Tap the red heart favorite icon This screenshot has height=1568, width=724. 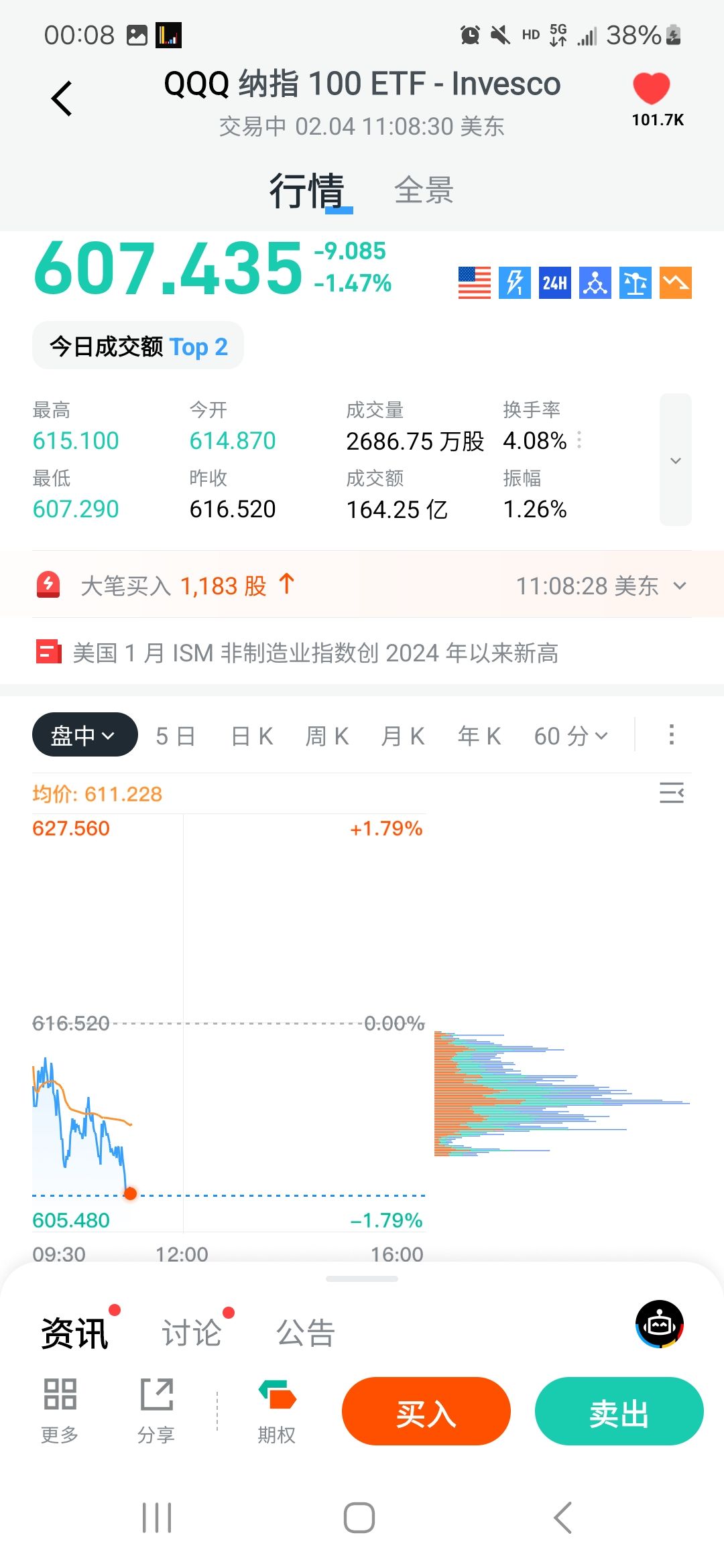pyautogui.click(x=651, y=88)
